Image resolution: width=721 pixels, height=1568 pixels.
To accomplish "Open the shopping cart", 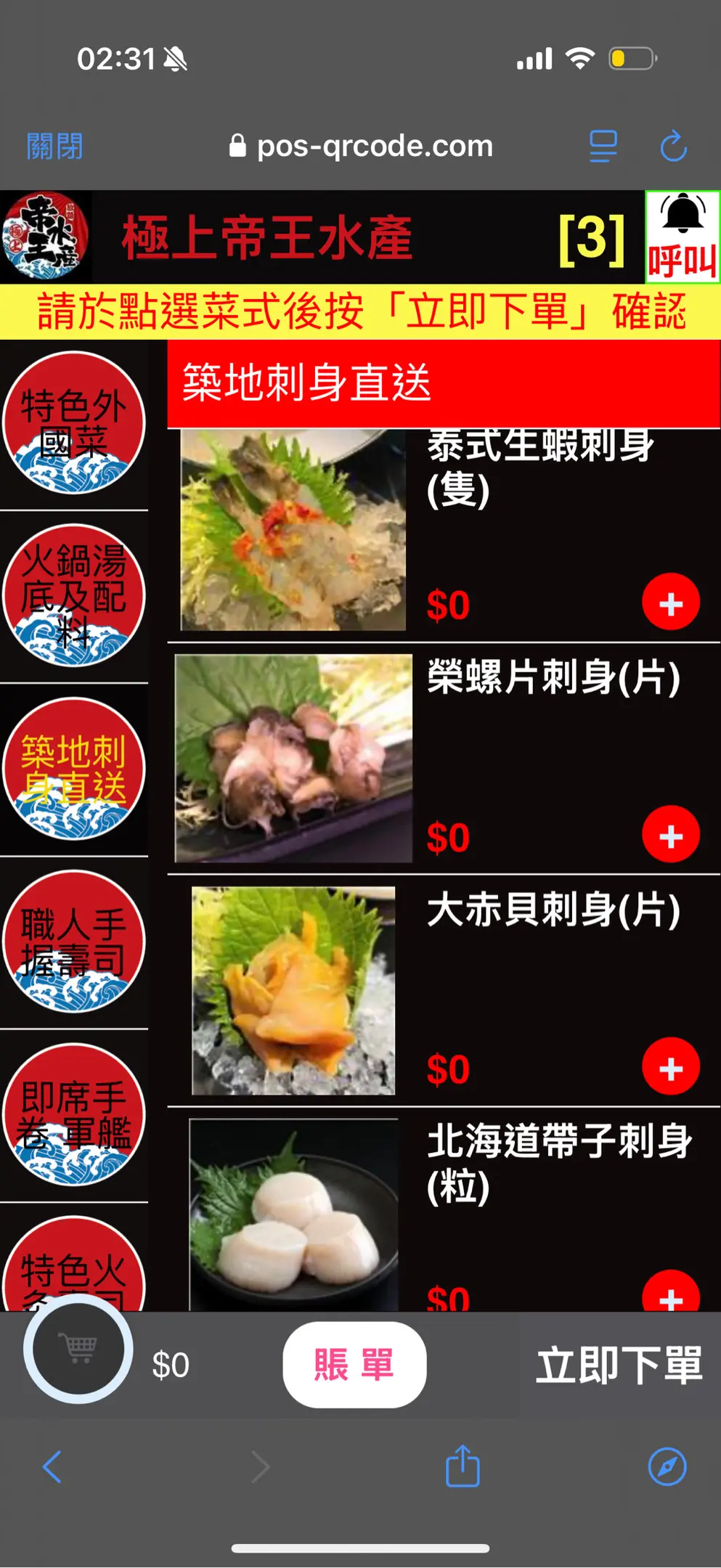I will coord(78,1349).
